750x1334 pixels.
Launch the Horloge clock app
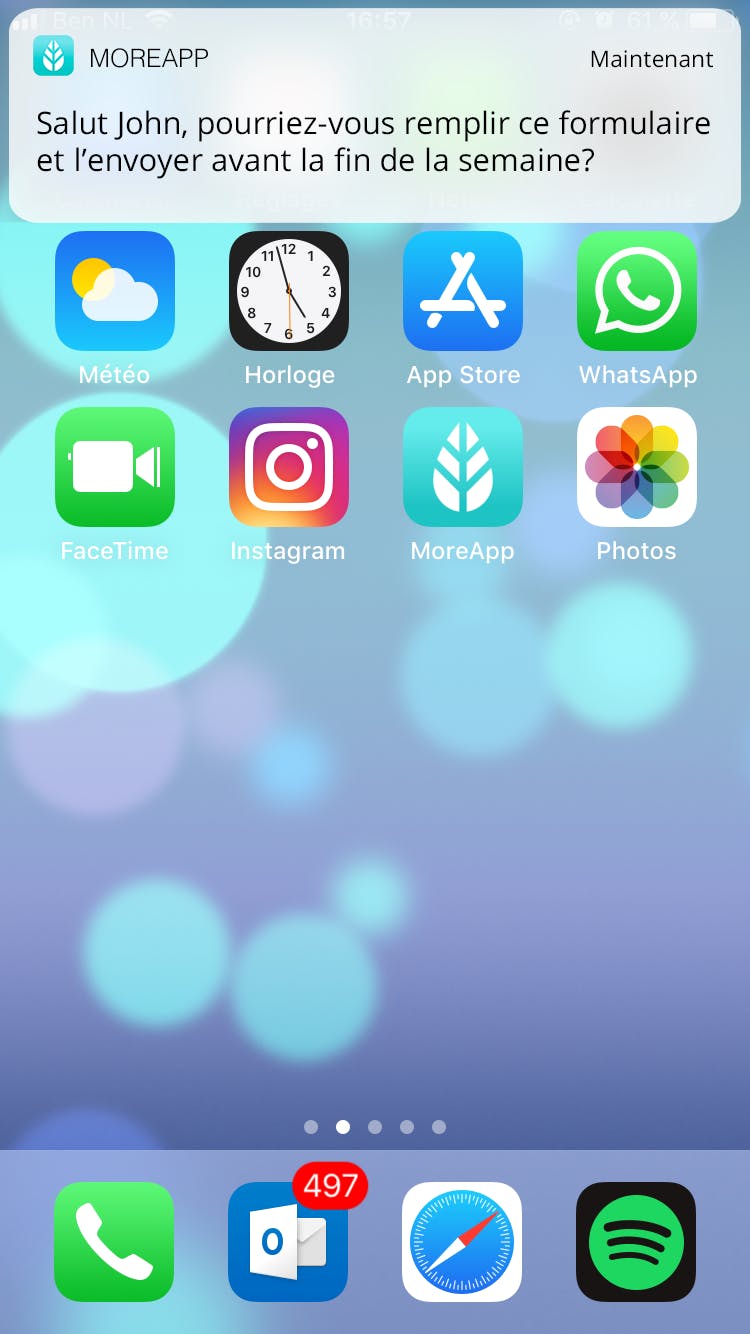point(289,291)
